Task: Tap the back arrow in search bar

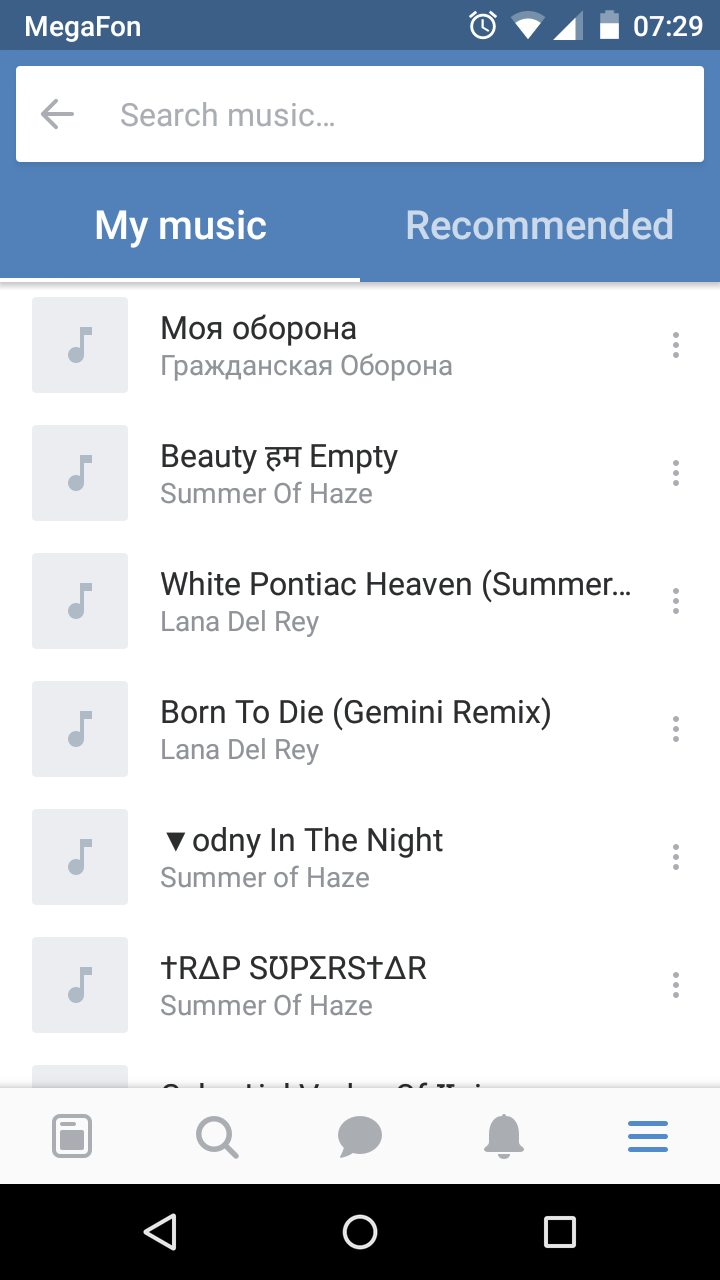Action: coord(58,115)
